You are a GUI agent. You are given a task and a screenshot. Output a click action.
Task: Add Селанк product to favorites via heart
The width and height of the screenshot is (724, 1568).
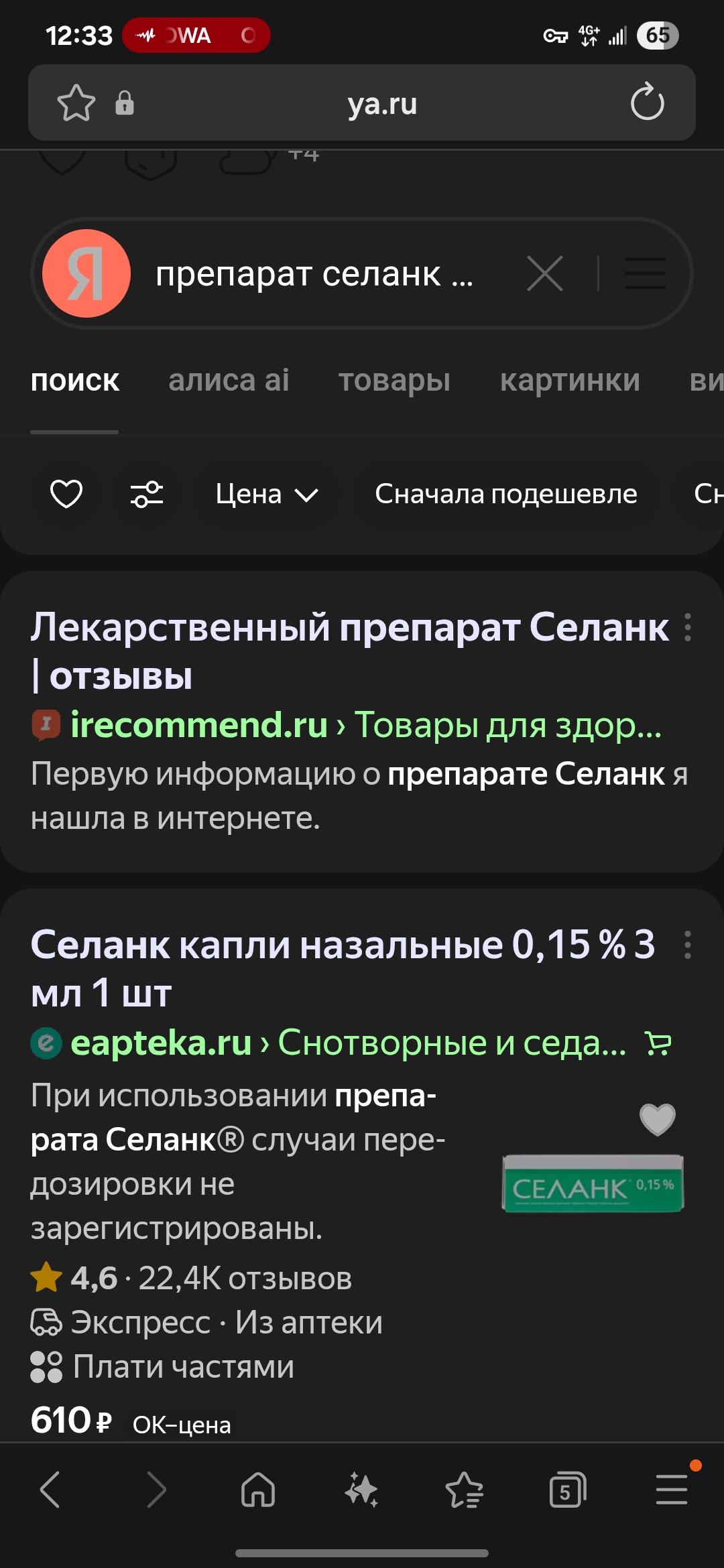point(657,1119)
